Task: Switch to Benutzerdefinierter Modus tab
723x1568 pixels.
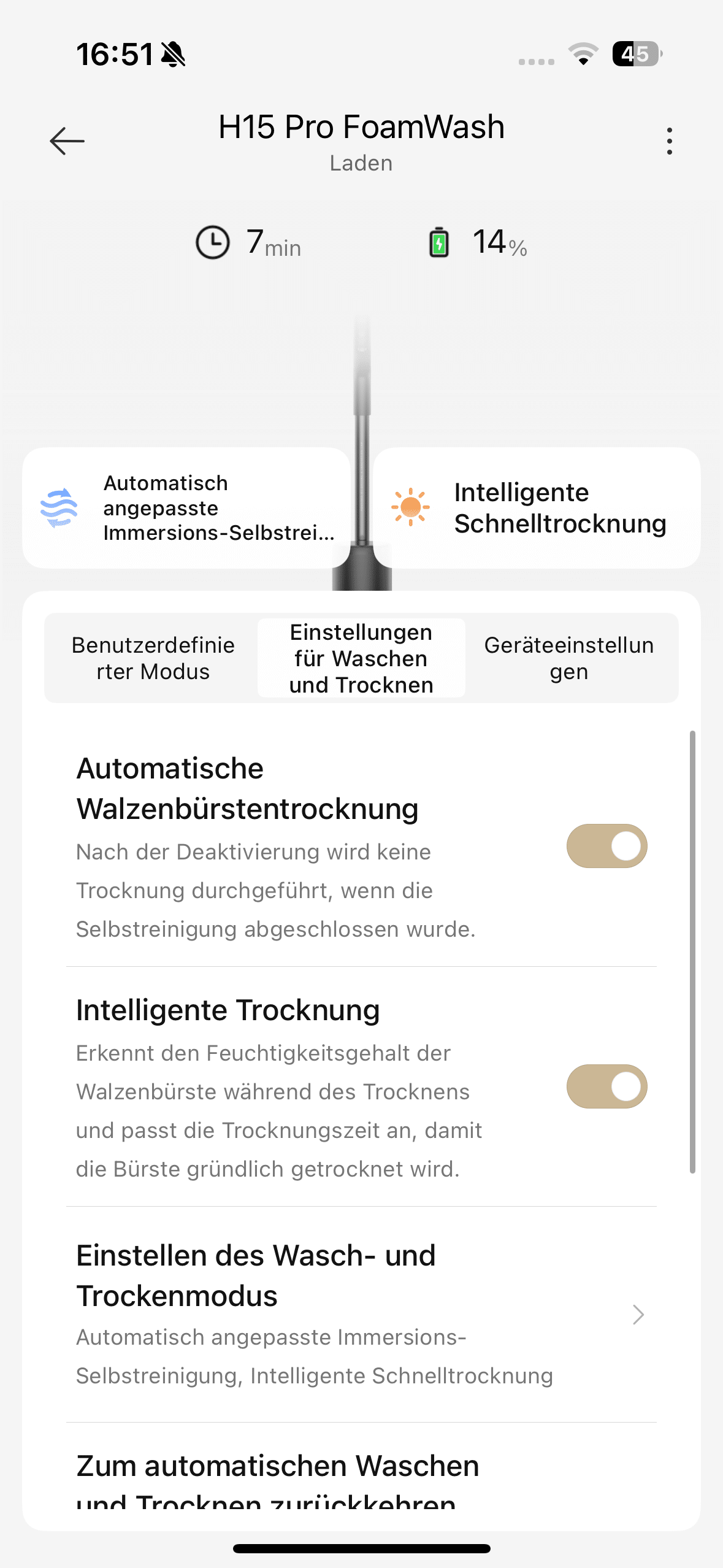Action: (153, 658)
